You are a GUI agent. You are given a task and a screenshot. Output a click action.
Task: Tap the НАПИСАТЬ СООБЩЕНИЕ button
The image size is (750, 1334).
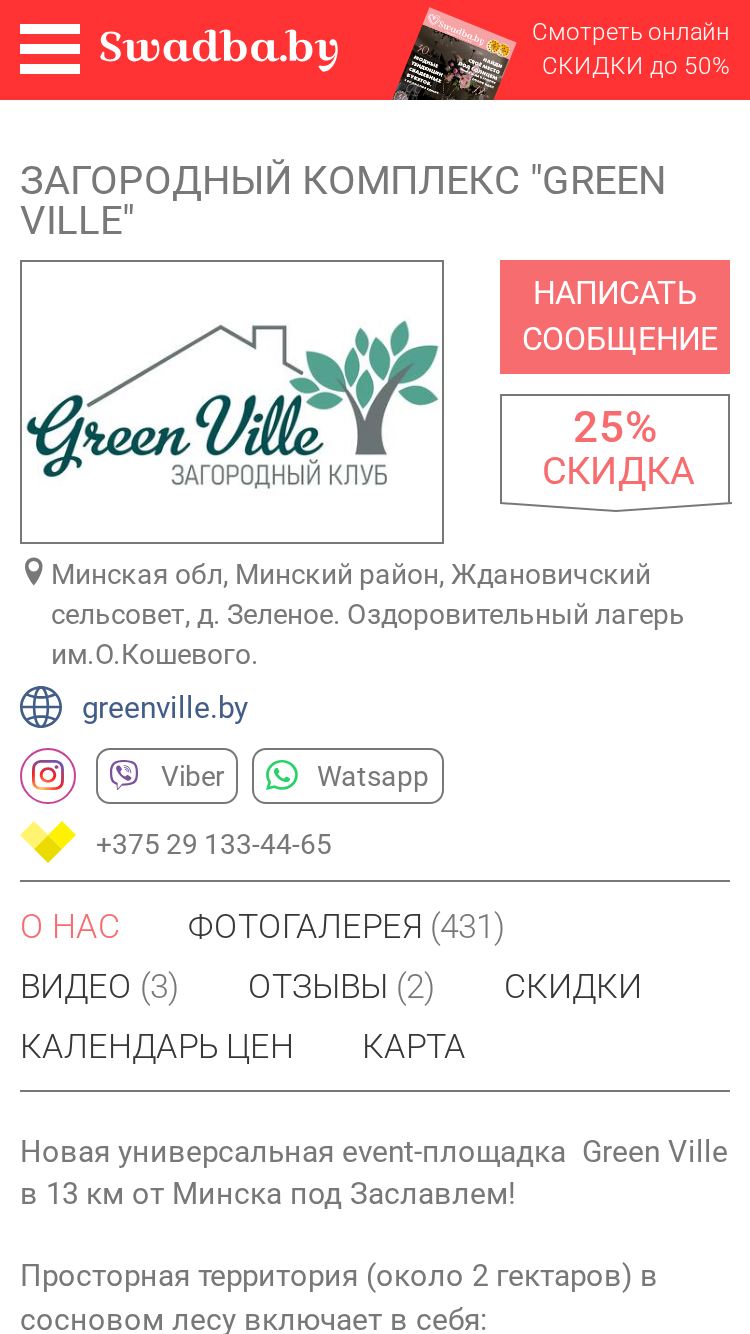point(615,317)
